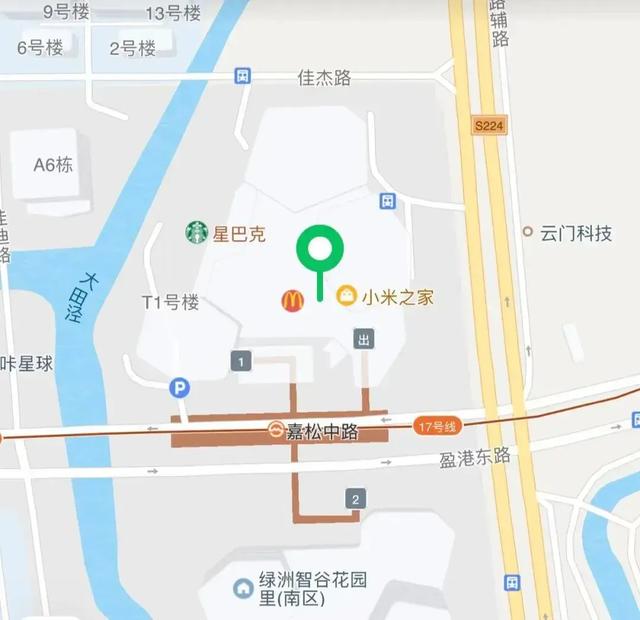This screenshot has height=620, width=640.
Task: Tap the McDonald's marker on the map
Action: coord(292,300)
